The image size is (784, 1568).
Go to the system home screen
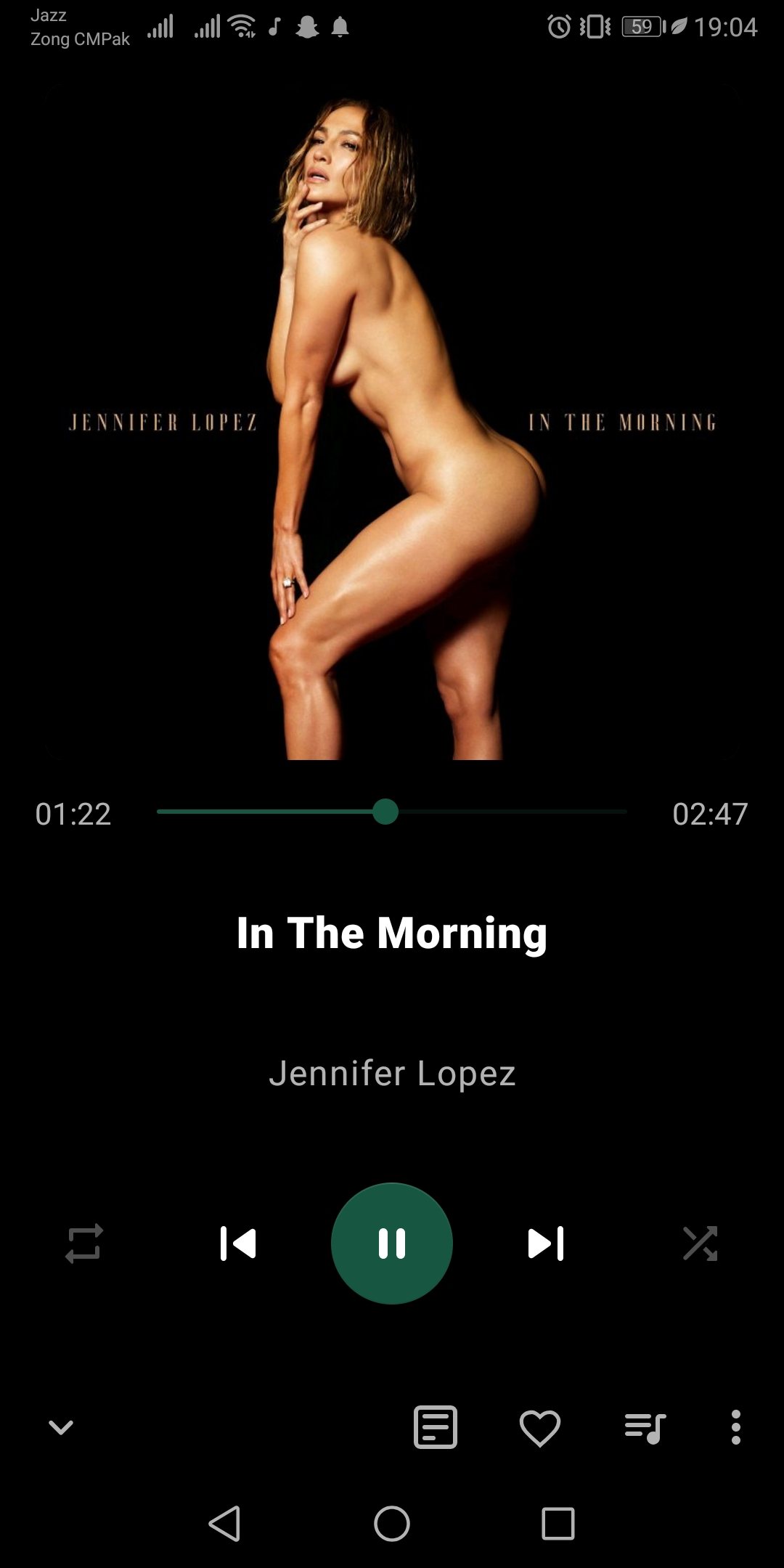coord(392,1523)
